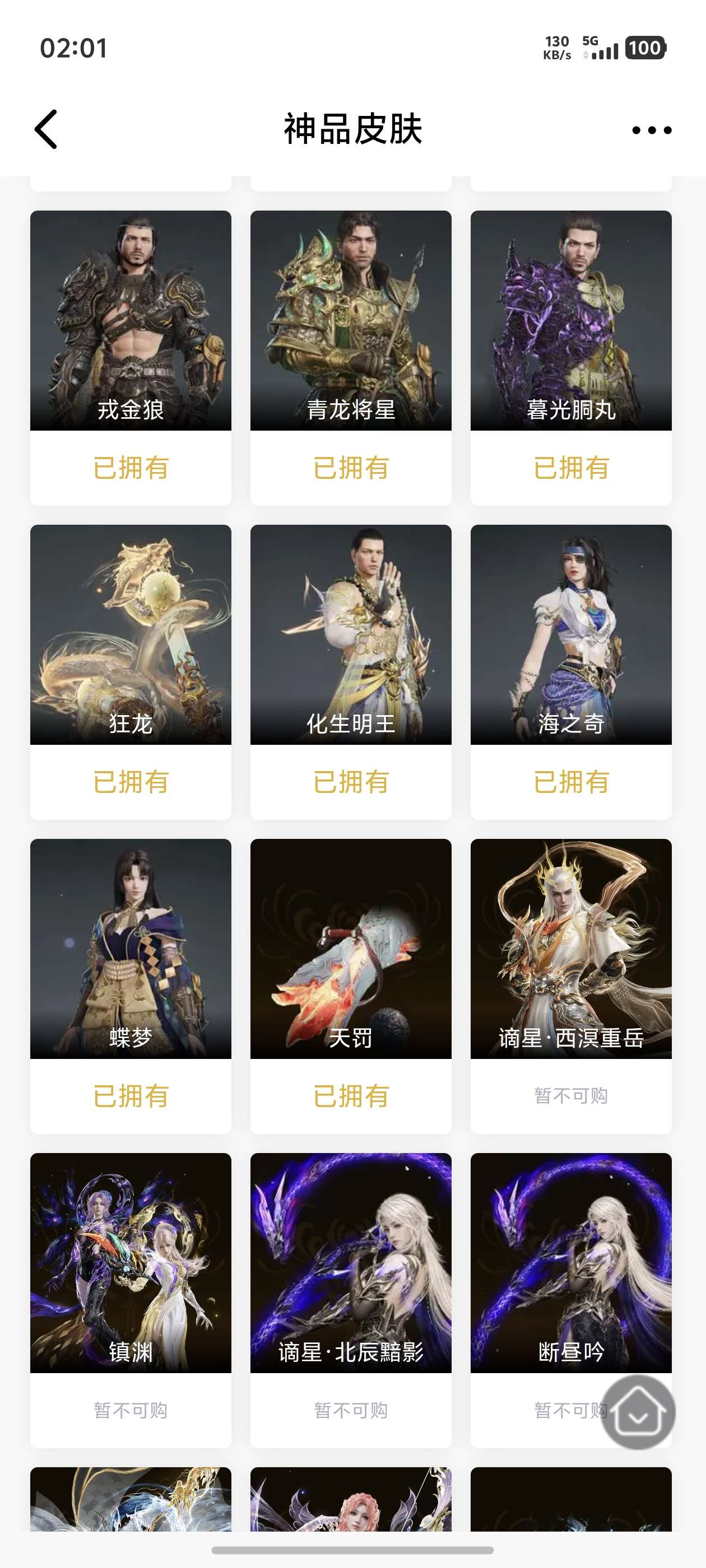Select the 蝶梦 skin
The image size is (706, 1568).
(x=131, y=949)
